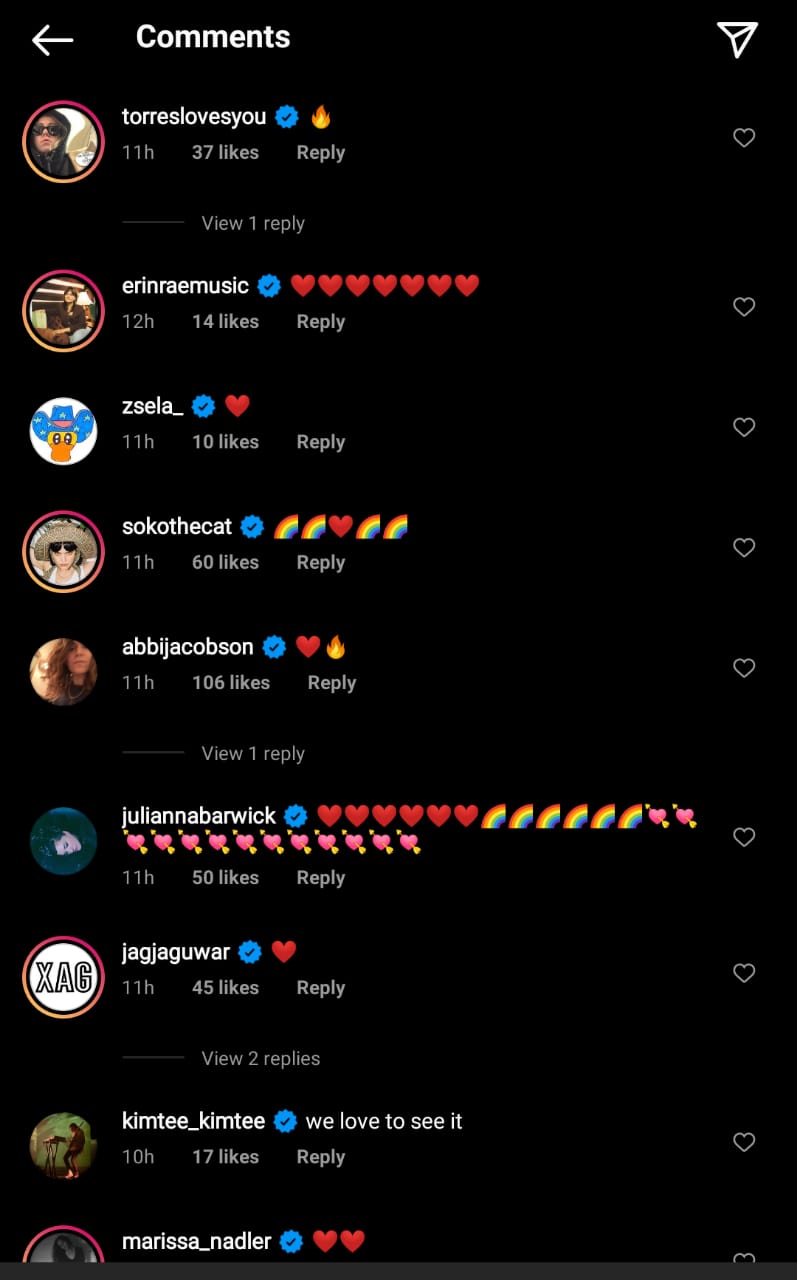The width and height of the screenshot is (797, 1280).
Task: Reply to sokothecat's rainbow comment
Action: point(320,563)
